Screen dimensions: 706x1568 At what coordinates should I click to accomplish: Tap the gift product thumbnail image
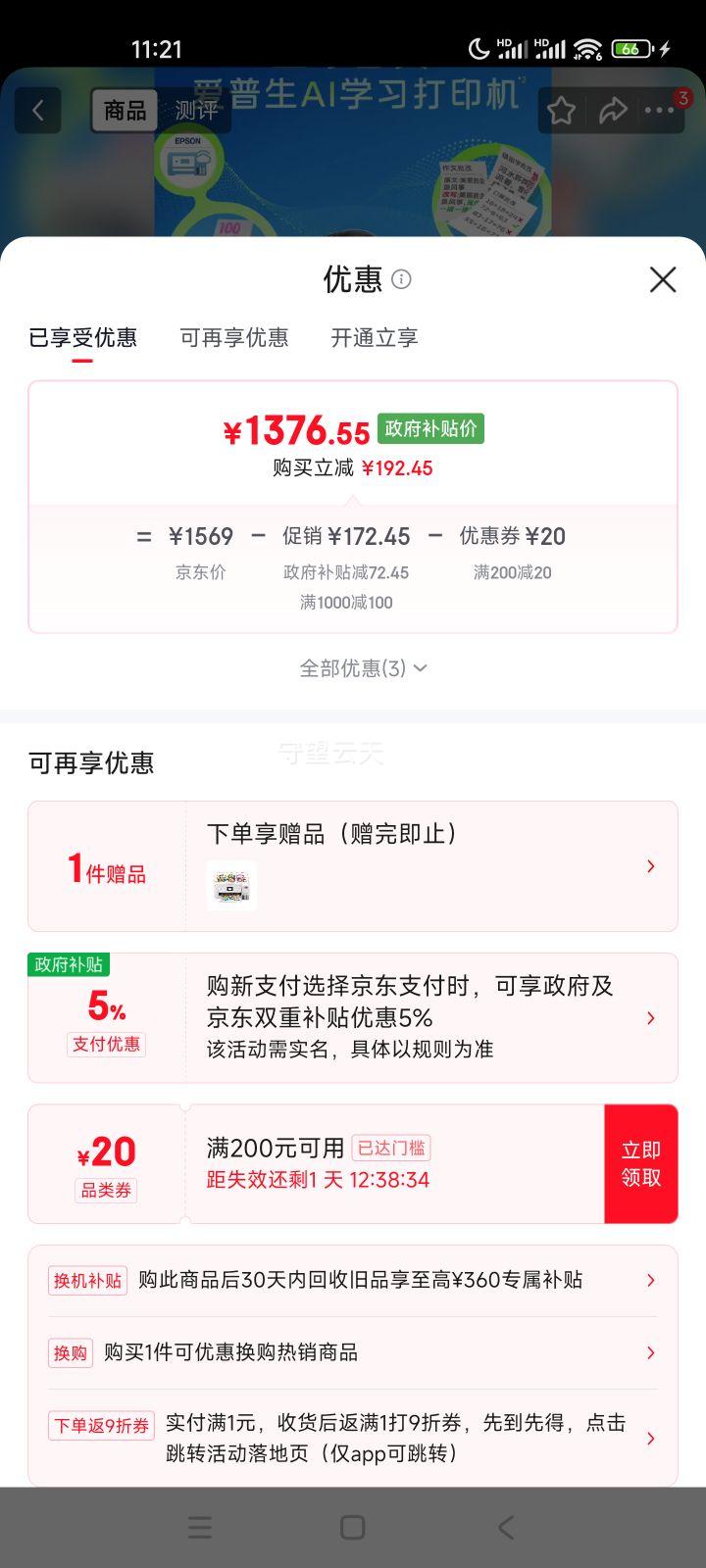click(x=232, y=885)
